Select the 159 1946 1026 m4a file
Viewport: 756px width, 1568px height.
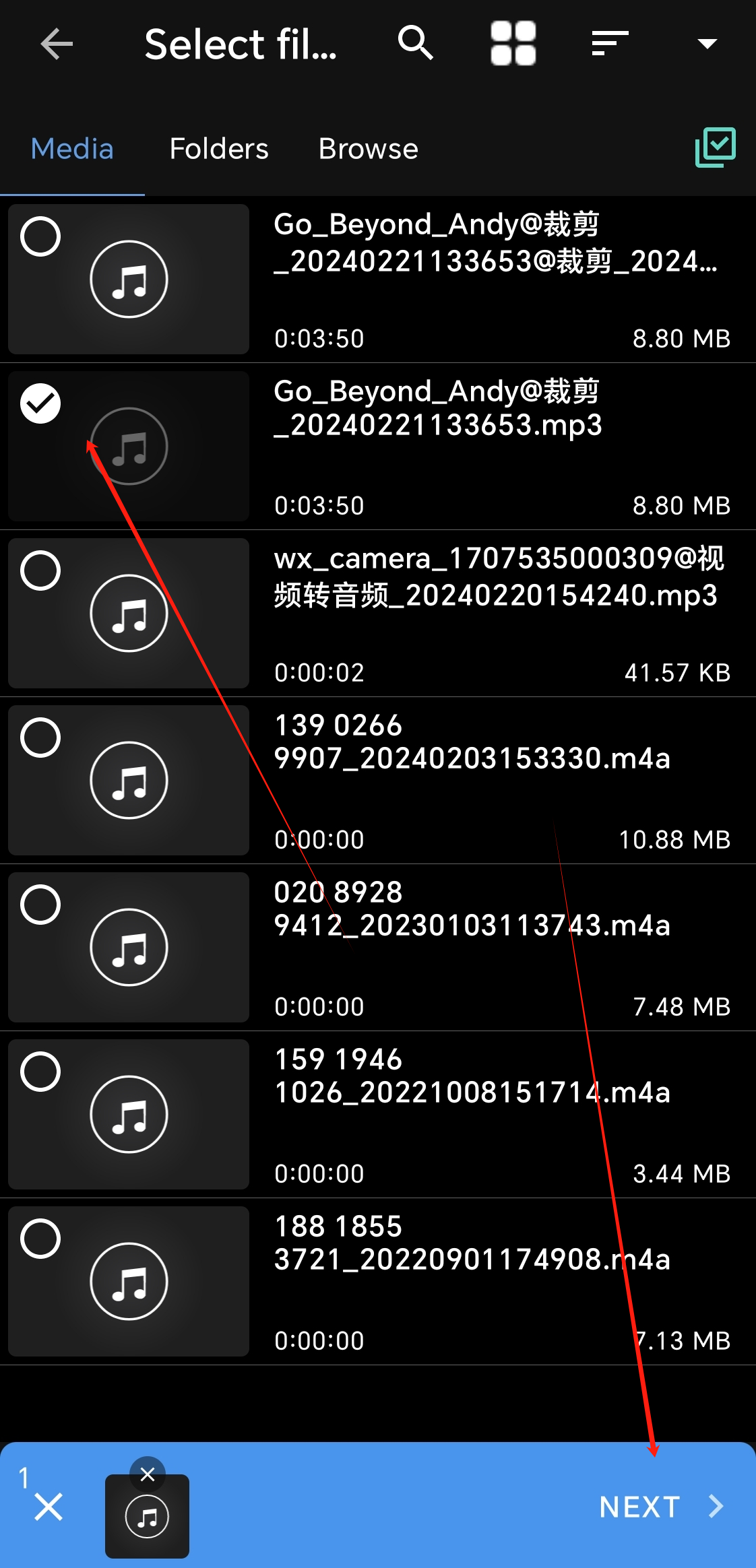40,1072
